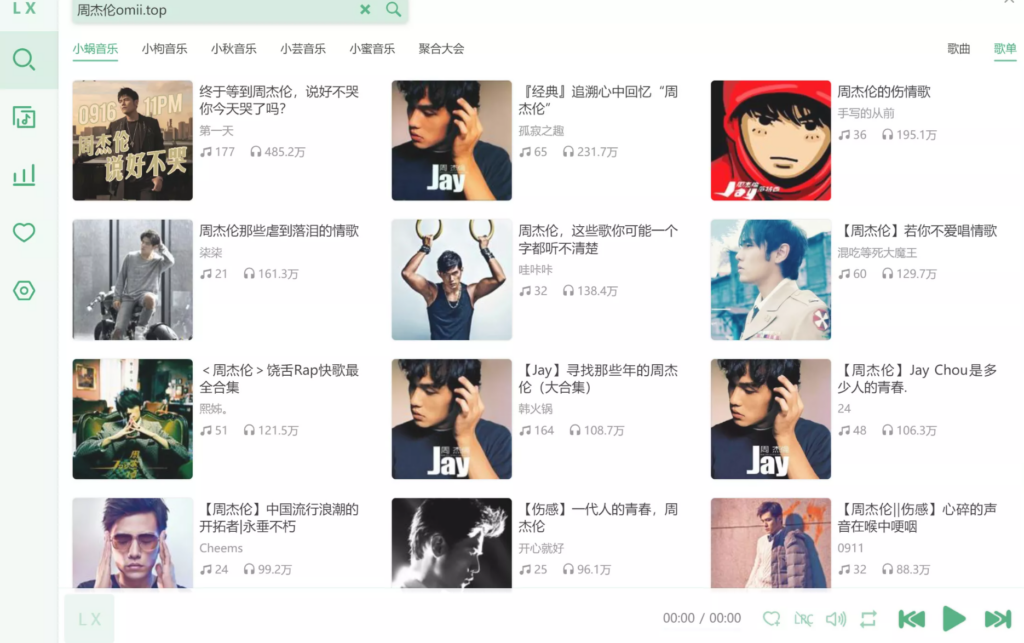Viewport: 1024px width, 643px height.
Task: Tap the search magnifier in the search box
Action: coord(394,10)
